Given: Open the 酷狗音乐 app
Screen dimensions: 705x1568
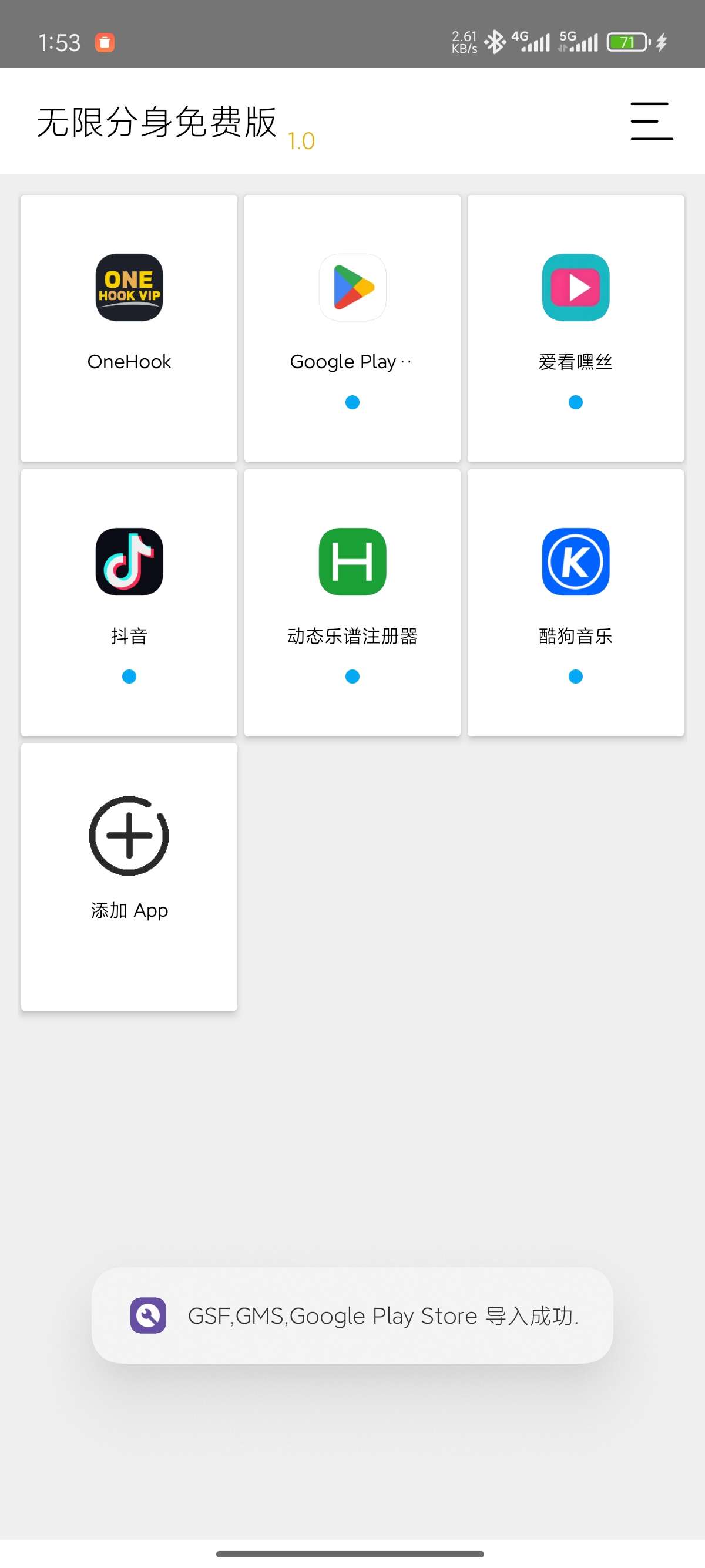Looking at the screenshot, I should coord(575,562).
